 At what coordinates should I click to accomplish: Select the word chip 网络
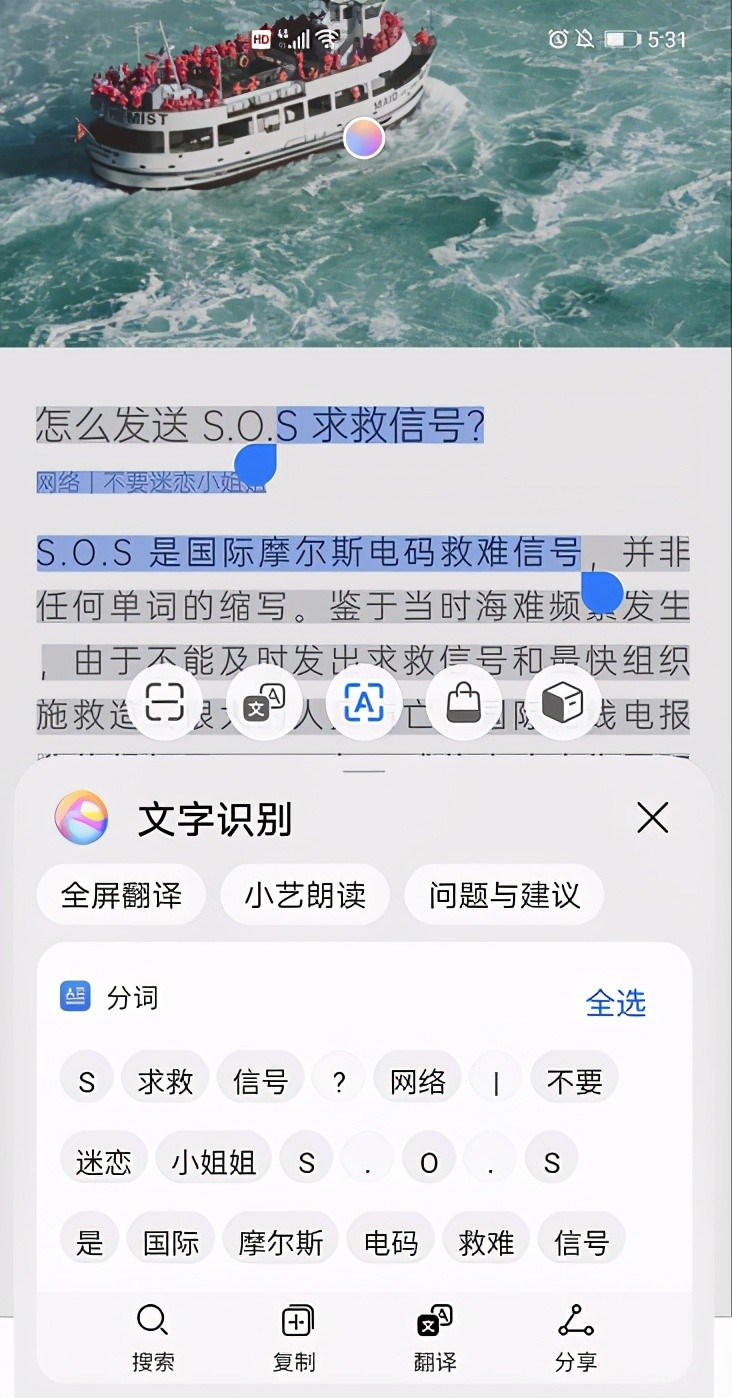(x=417, y=1081)
